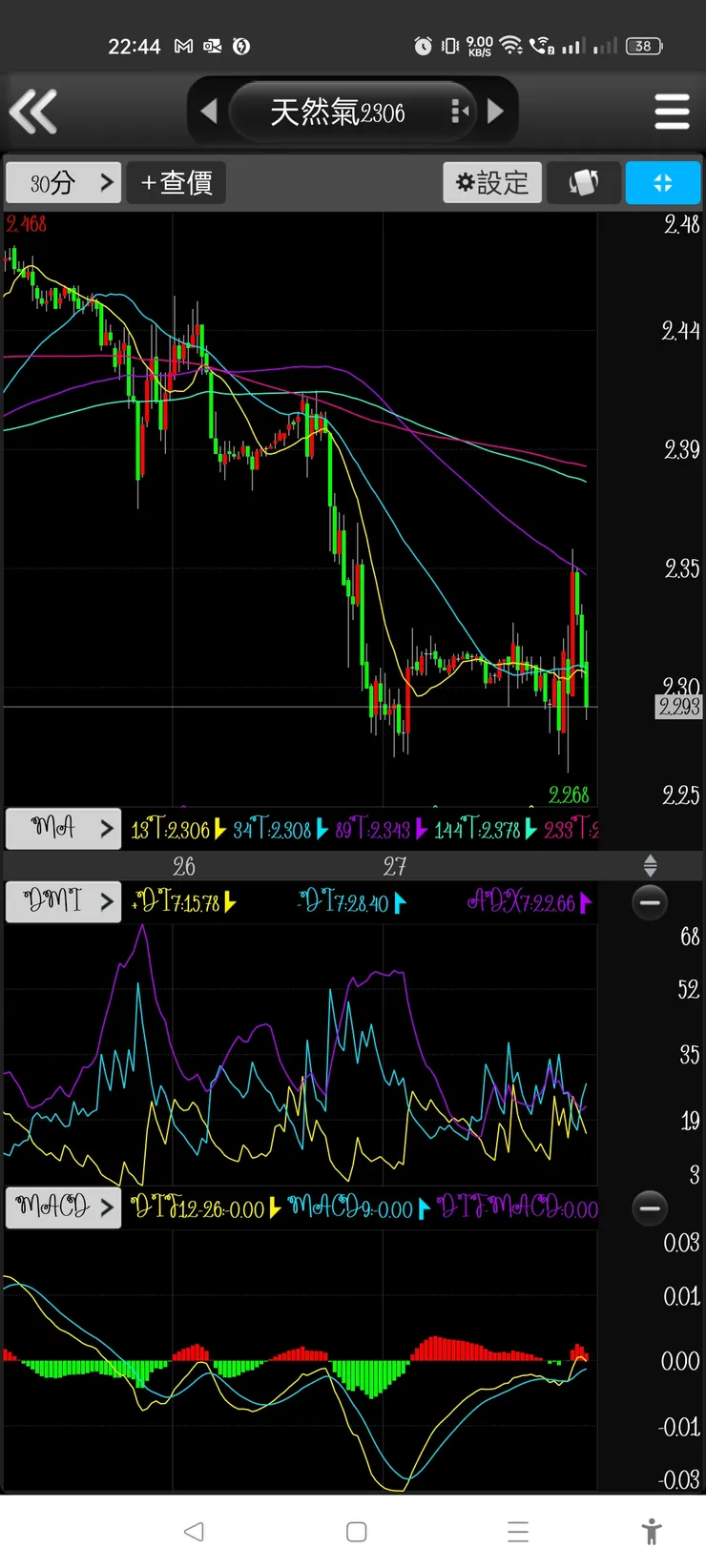Go to the system home screen

[357, 1532]
